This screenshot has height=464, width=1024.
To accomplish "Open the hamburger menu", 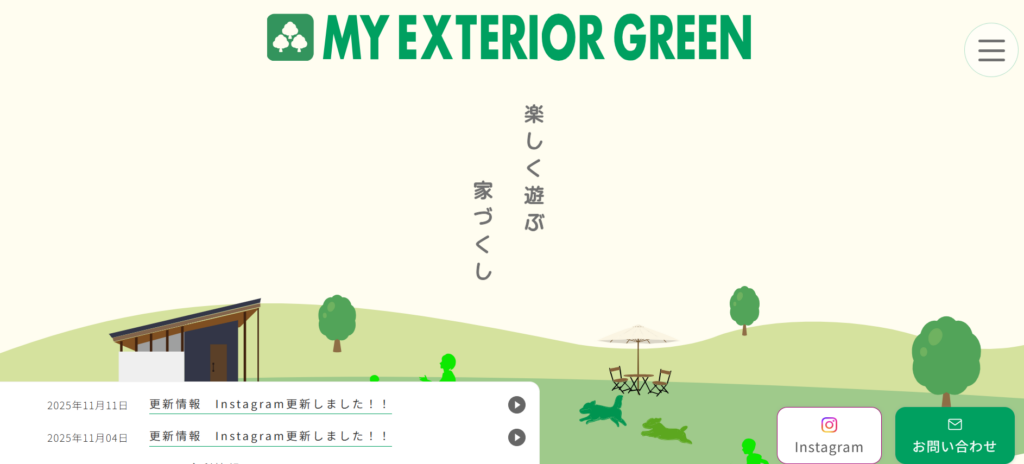I will [991, 50].
